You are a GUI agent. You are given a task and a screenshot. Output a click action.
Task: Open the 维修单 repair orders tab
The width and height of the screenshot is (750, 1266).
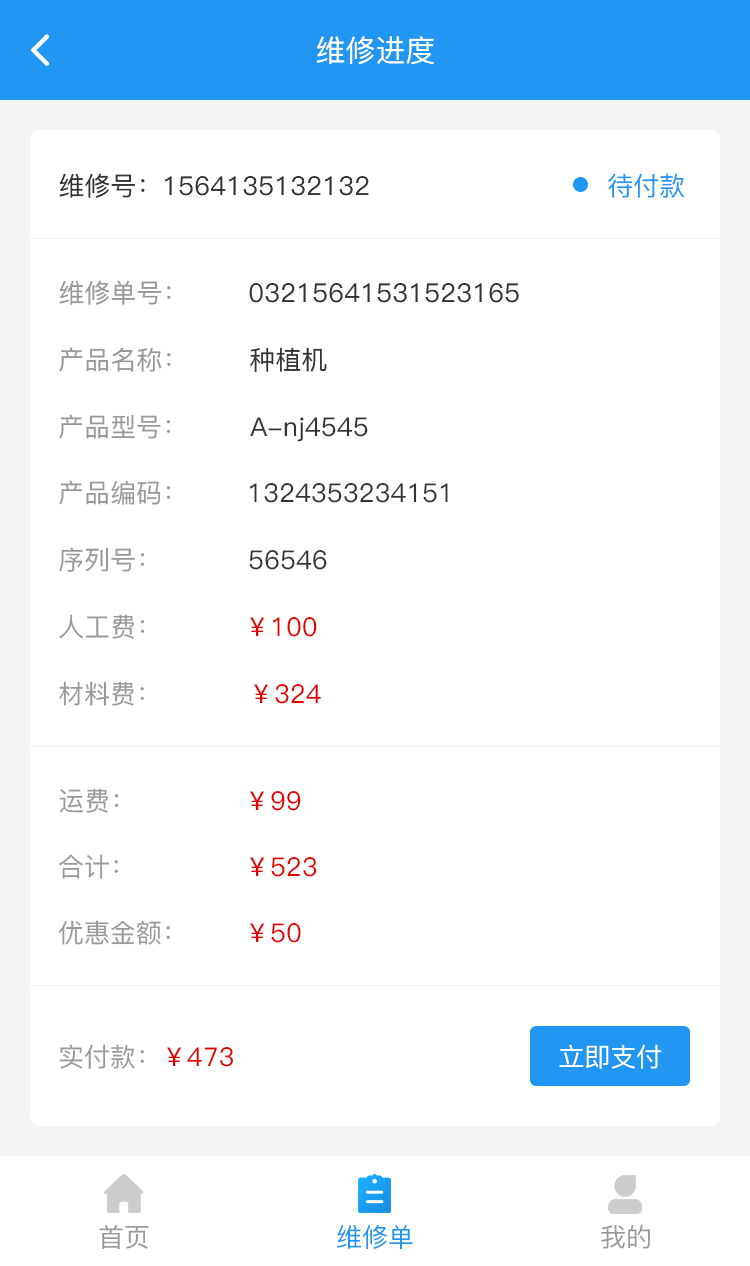(375, 1212)
